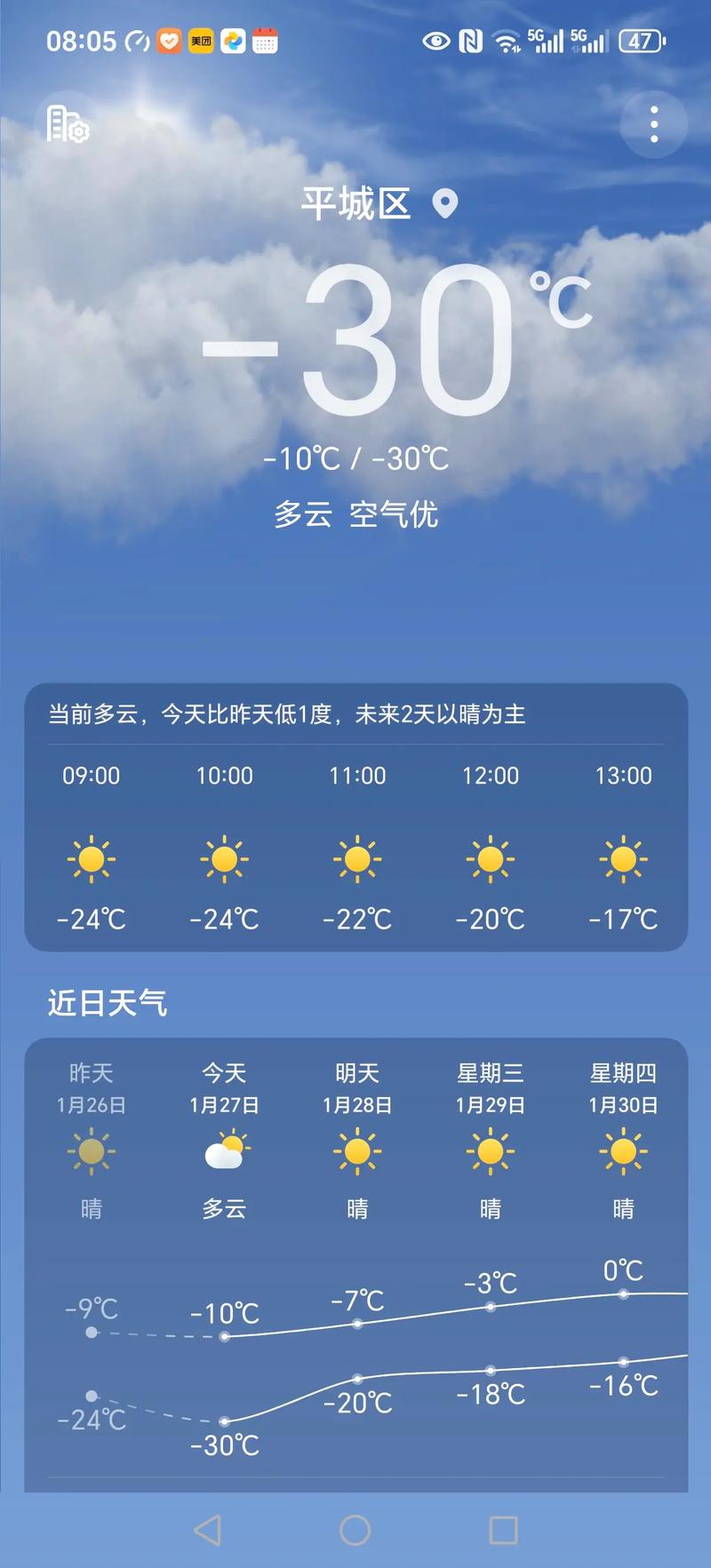Tap the NFC icon in the status bar
711x1568 pixels.
coord(468,39)
